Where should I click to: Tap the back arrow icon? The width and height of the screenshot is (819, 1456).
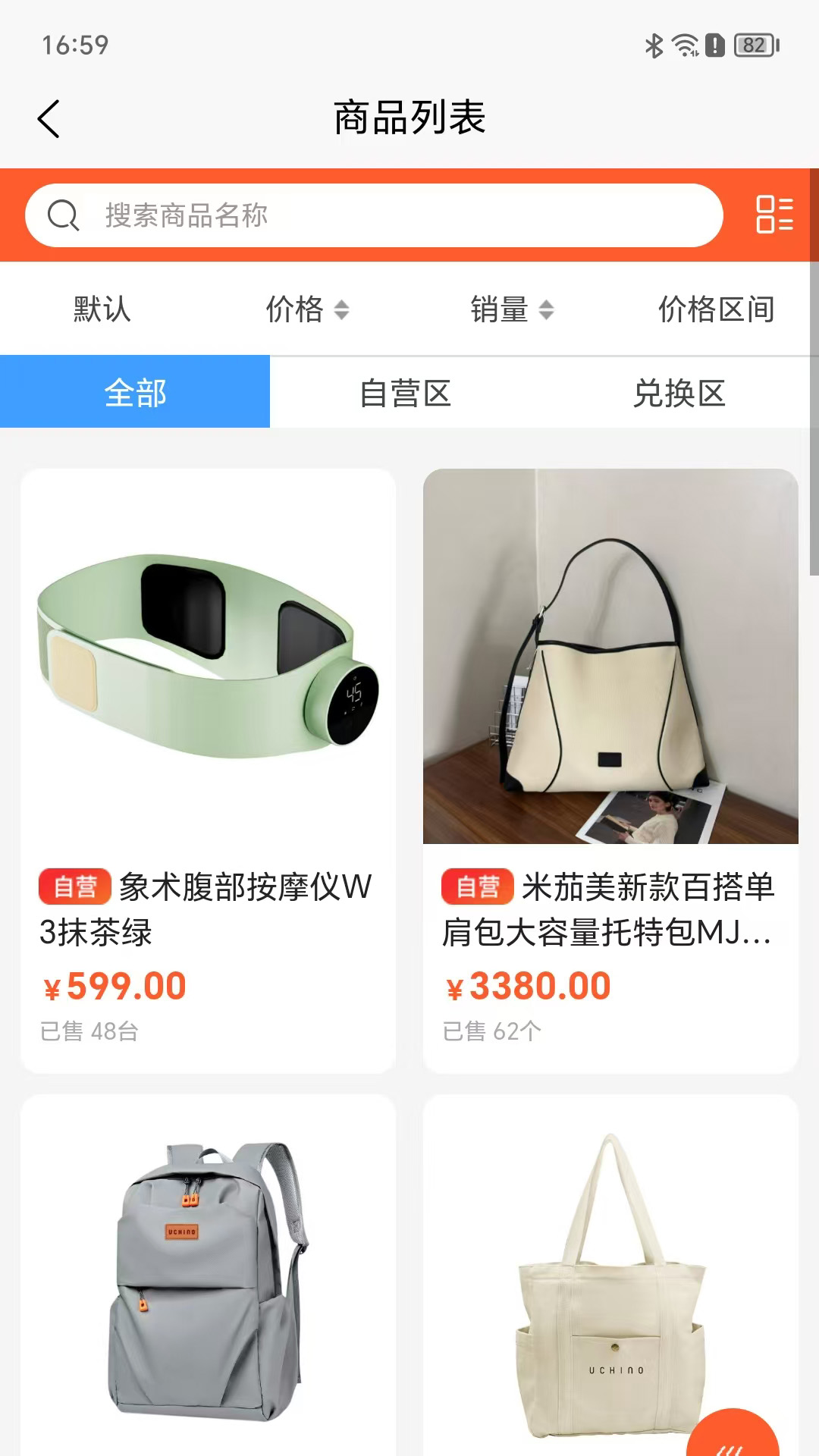click(49, 118)
